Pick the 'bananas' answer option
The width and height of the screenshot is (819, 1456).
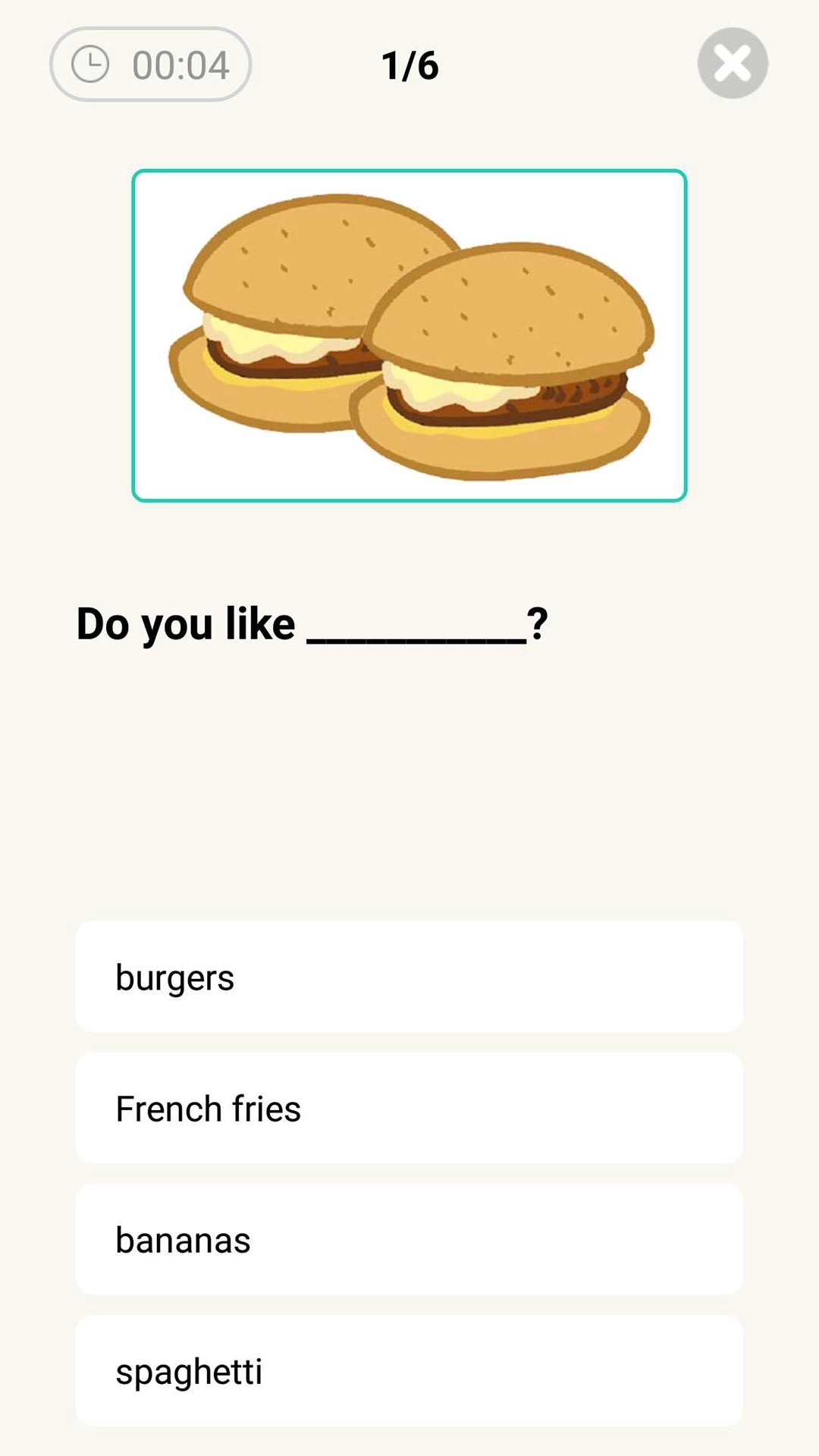tap(409, 1239)
